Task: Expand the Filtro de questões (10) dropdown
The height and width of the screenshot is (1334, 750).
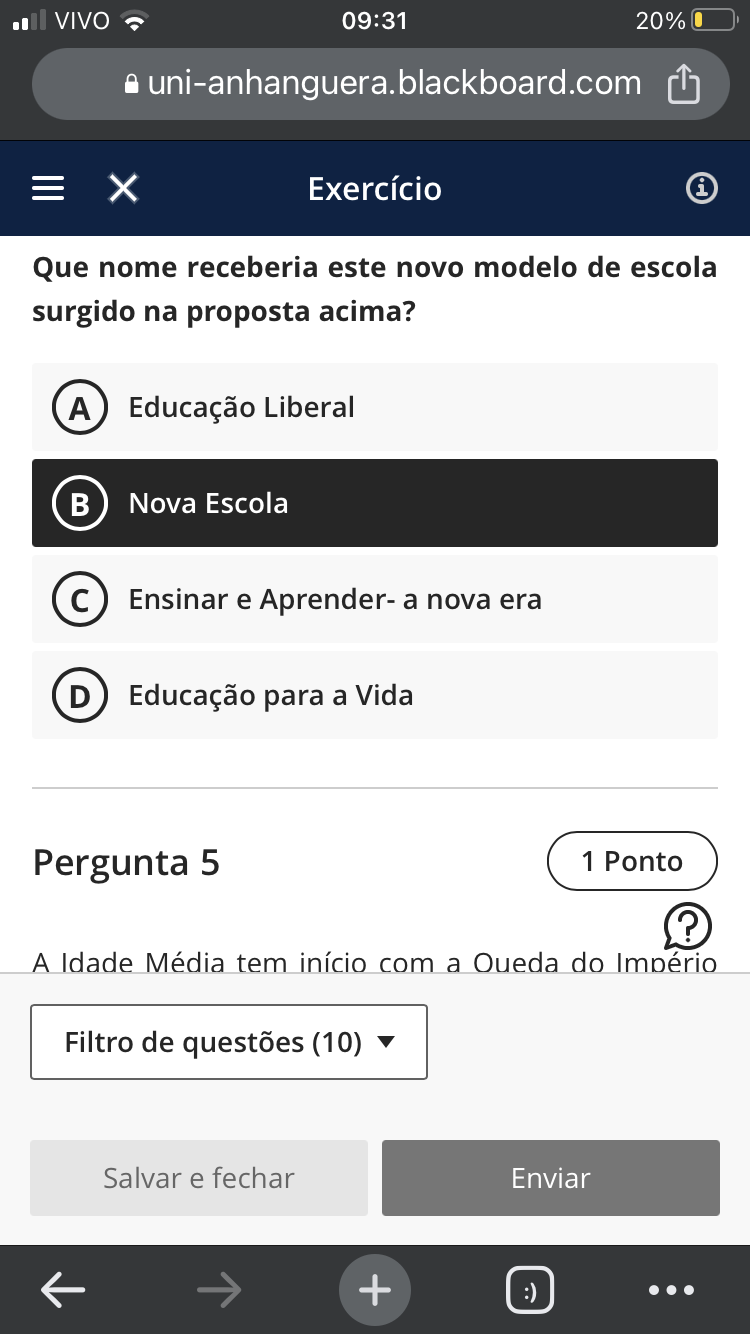Action: tap(229, 1042)
